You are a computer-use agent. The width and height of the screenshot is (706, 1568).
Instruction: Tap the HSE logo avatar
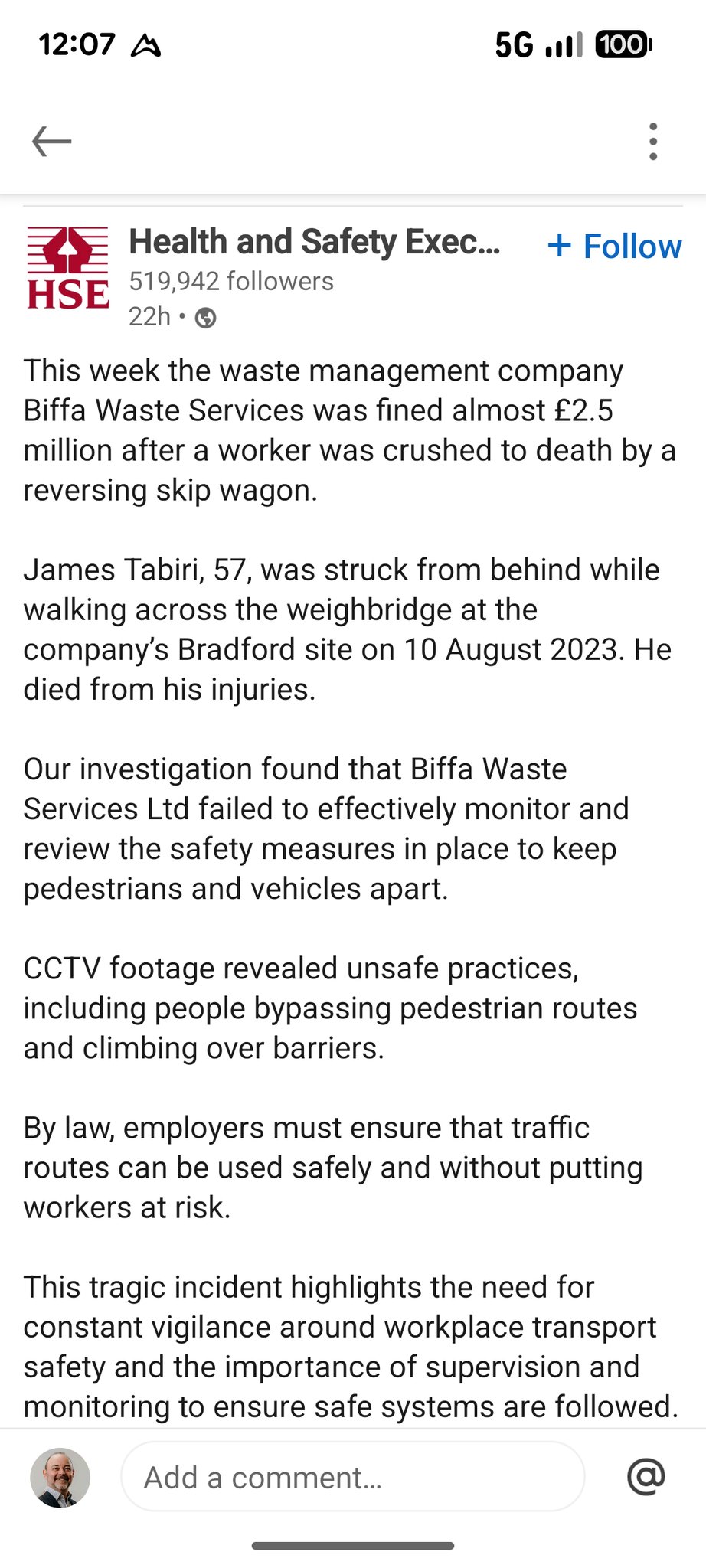(68, 268)
